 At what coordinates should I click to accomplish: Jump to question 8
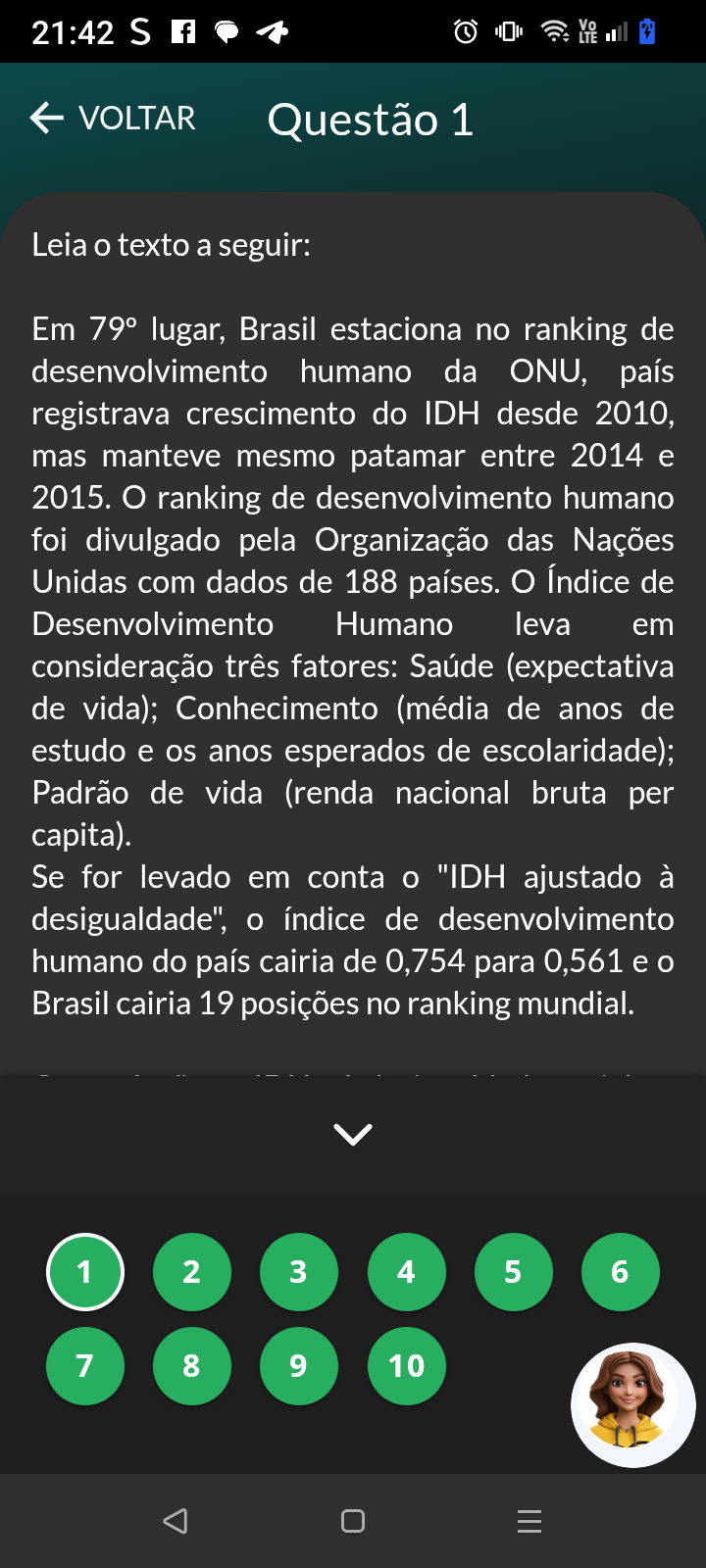192,1365
